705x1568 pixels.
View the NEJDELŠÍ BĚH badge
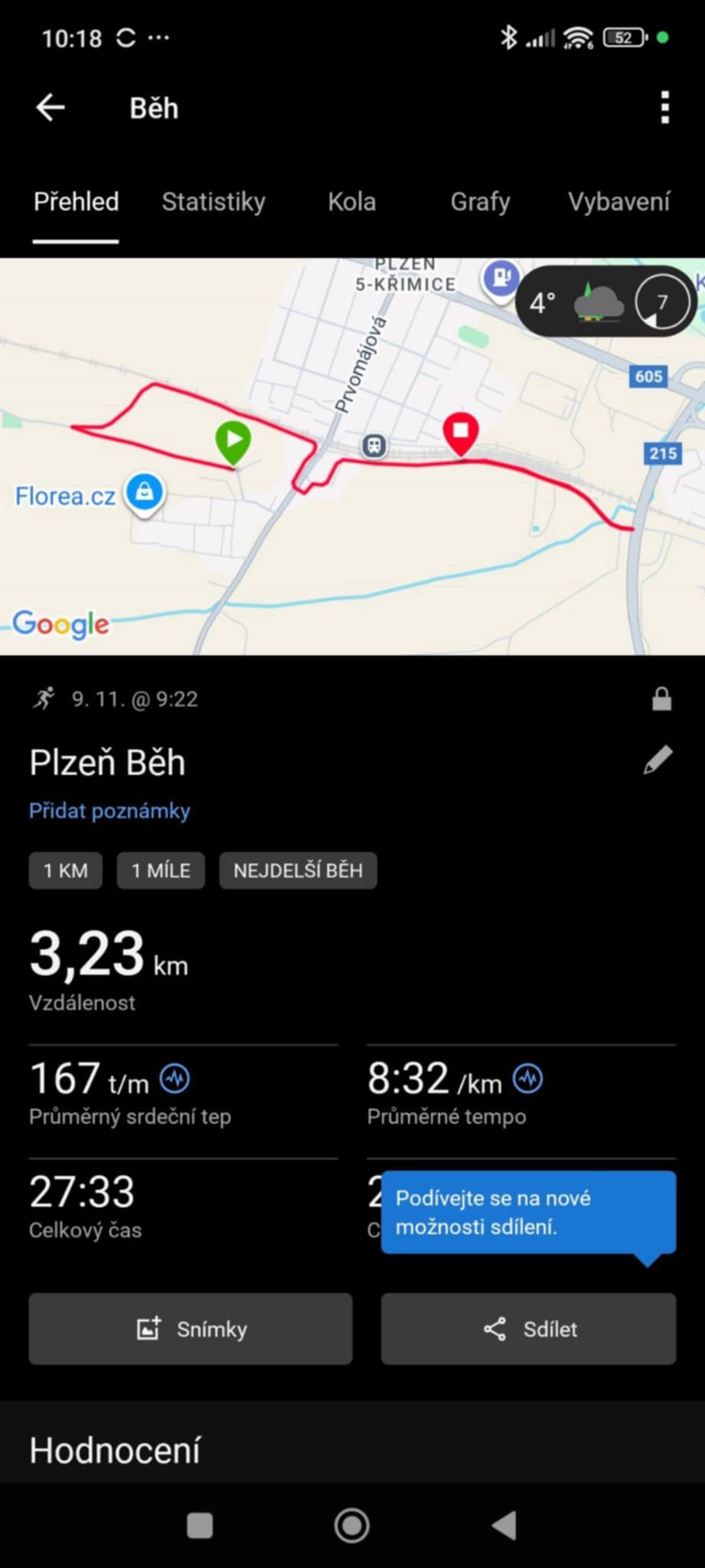coord(298,871)
